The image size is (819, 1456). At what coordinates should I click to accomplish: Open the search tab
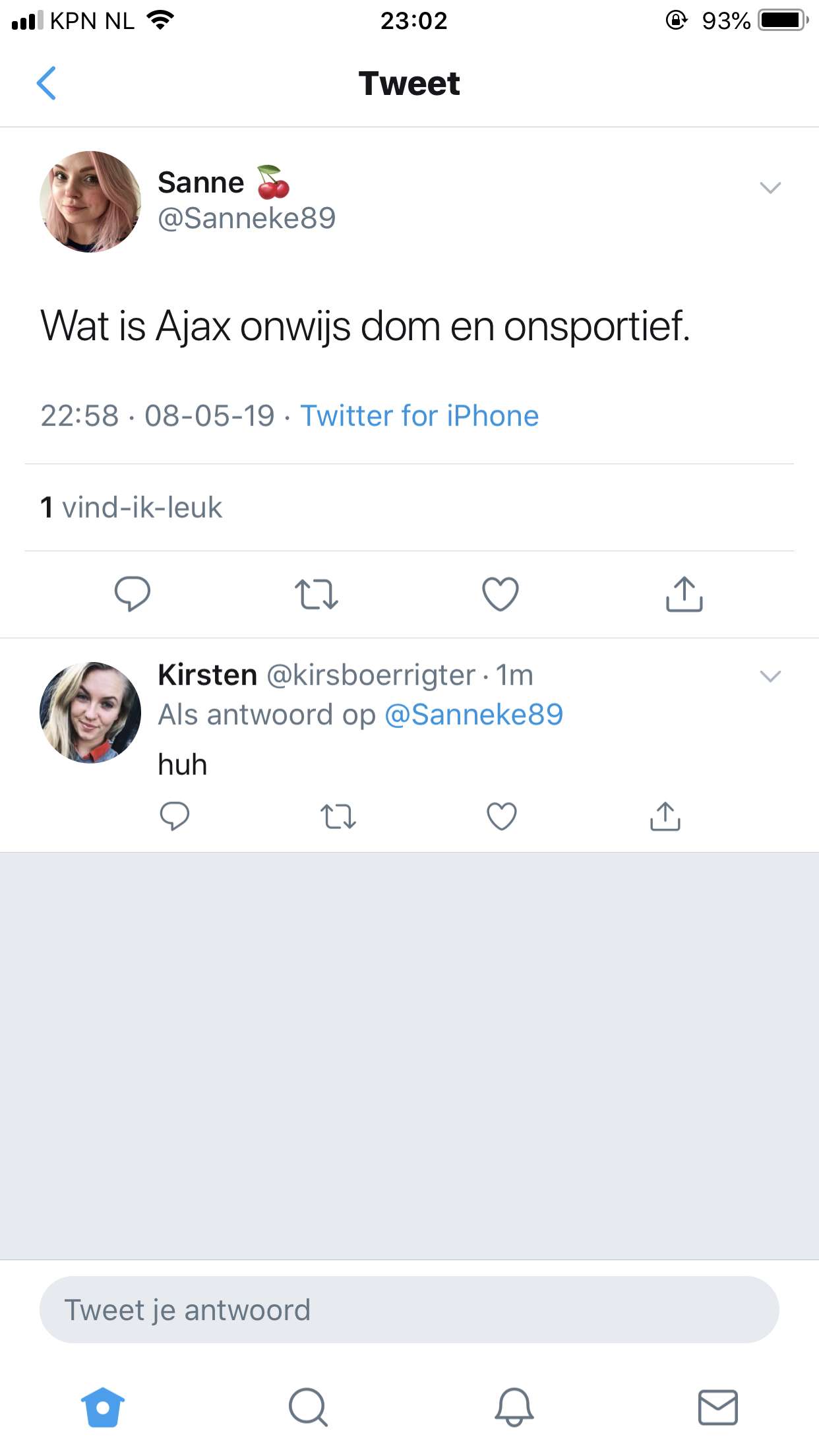pyautogui.click(x=308, y=1407)
